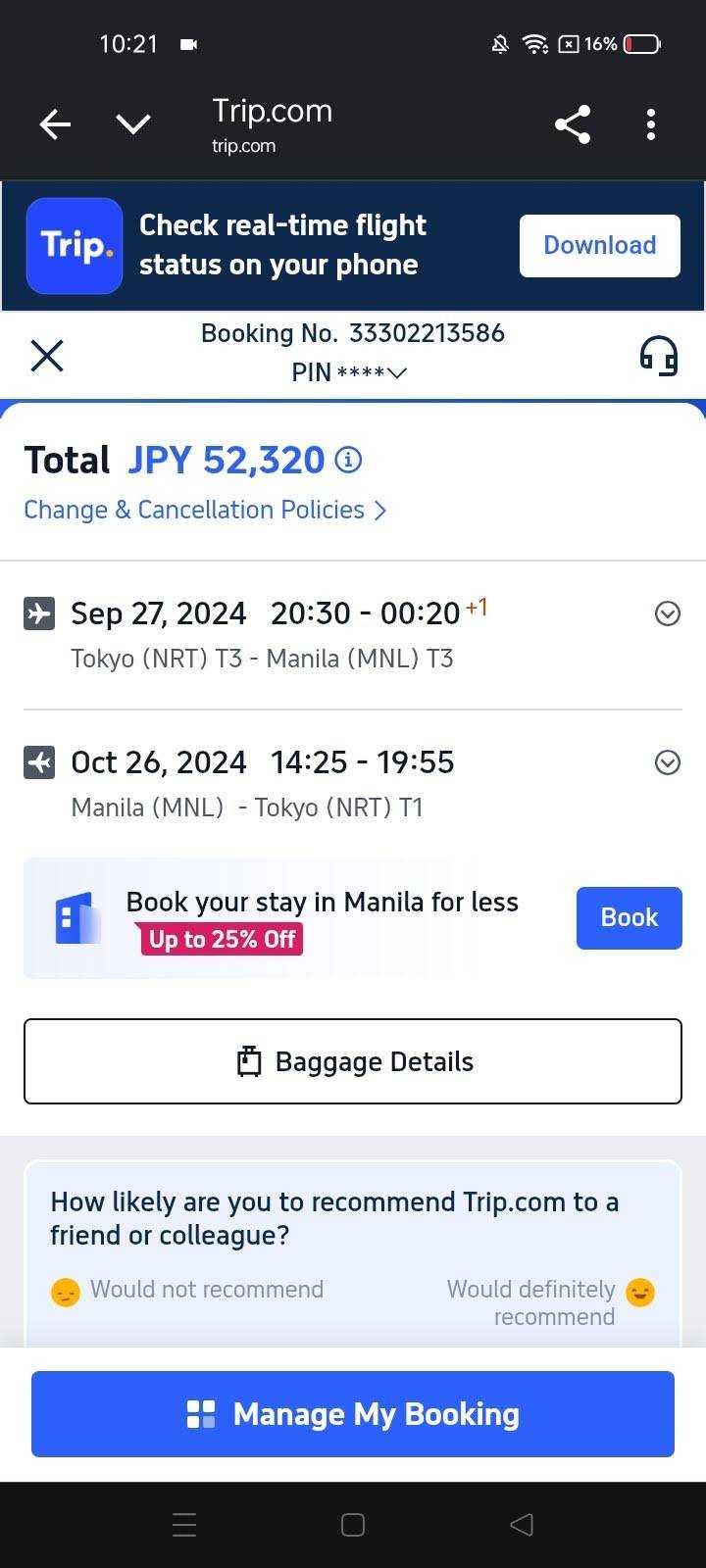Open the browser overflow menu
The height and width of the screenshot is (1568, 706).
coord(651,124)
